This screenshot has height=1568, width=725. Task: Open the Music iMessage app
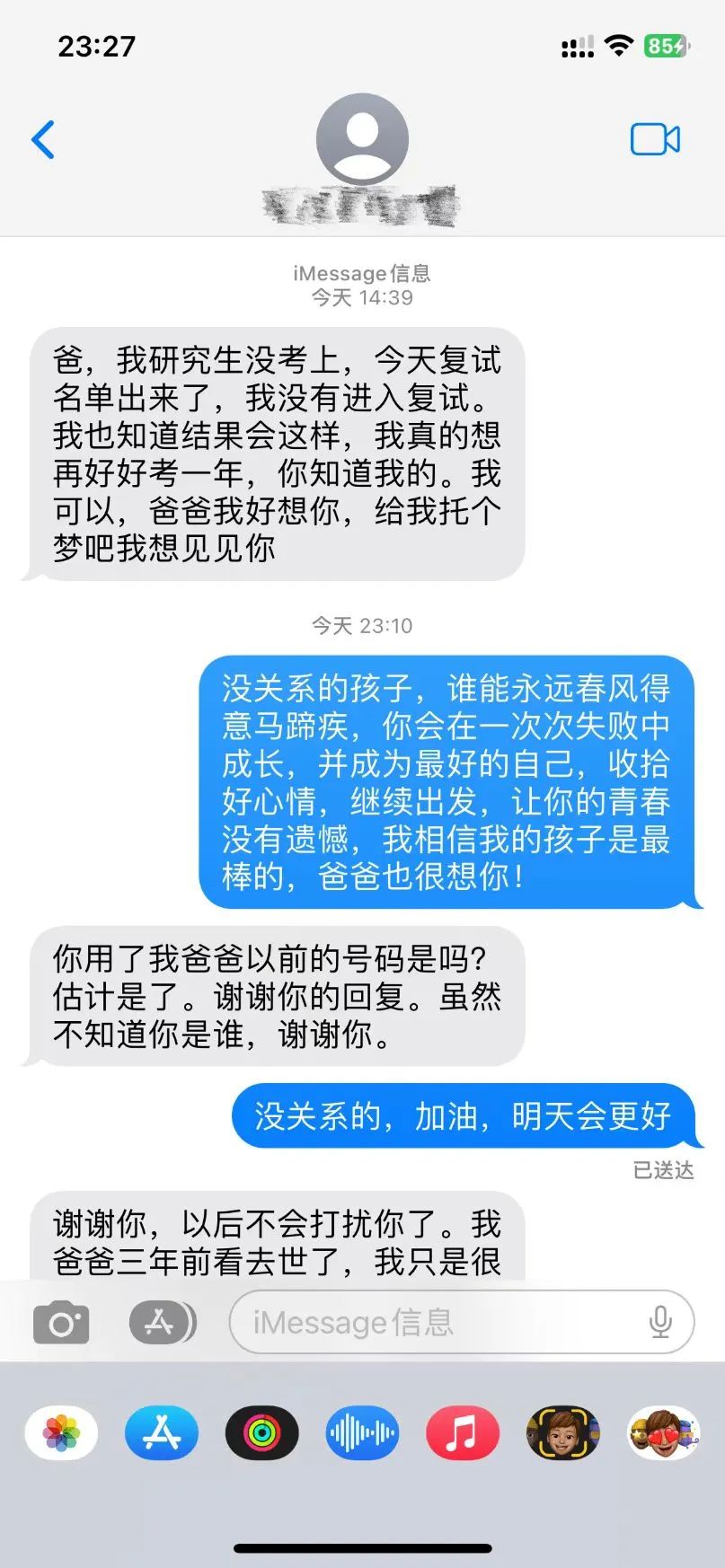(x=462, y=1432)
